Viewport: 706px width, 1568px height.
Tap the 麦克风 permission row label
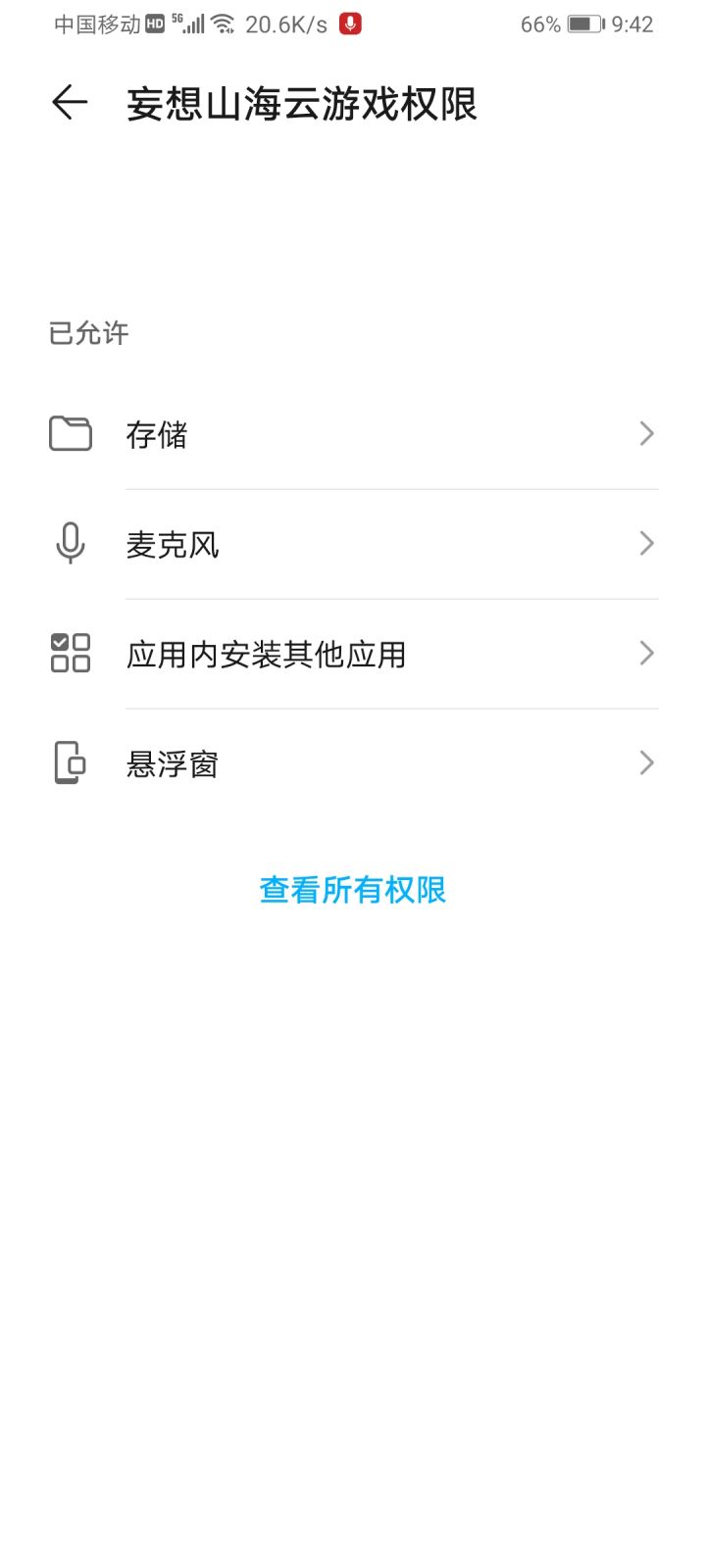175,543
